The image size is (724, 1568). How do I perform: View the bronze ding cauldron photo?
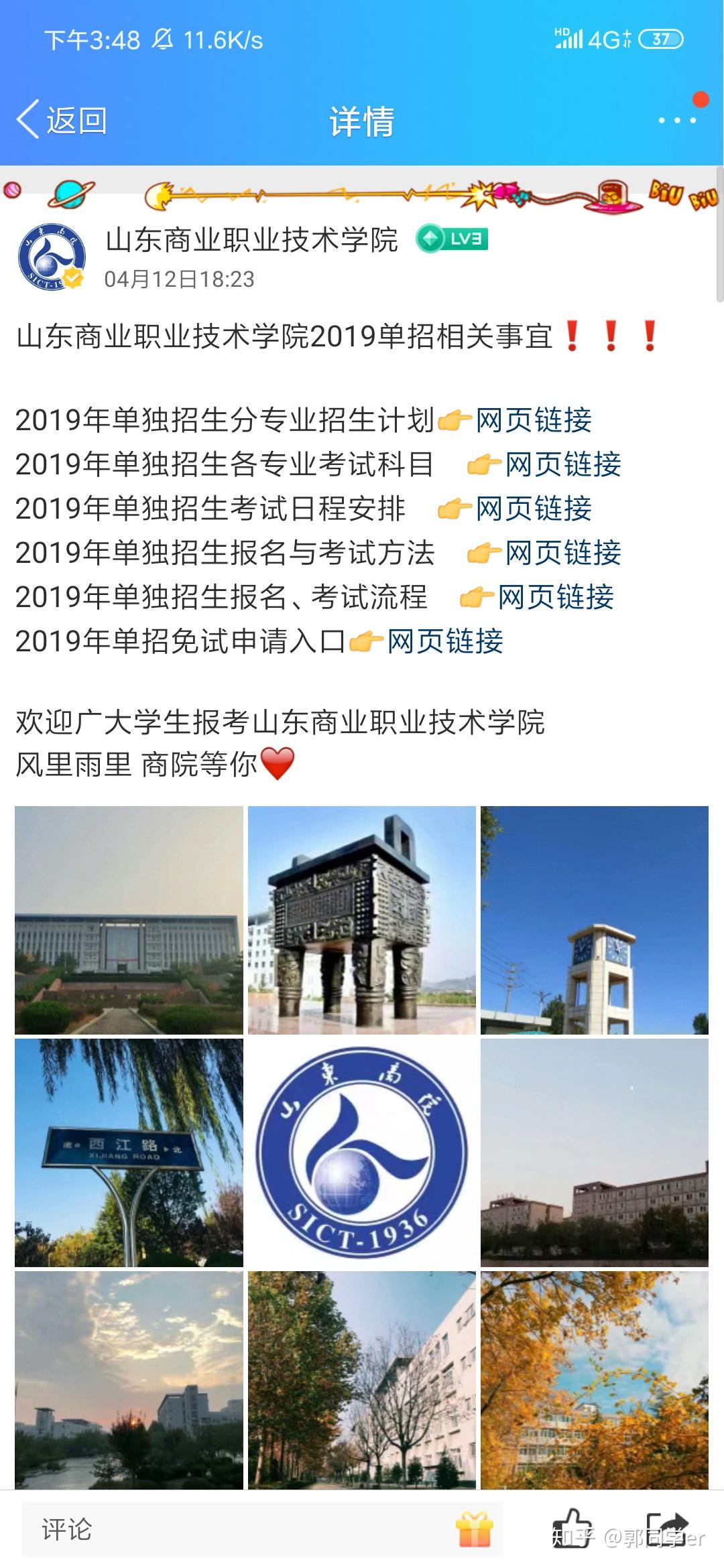pyautogui.click(x=361, y=920)
